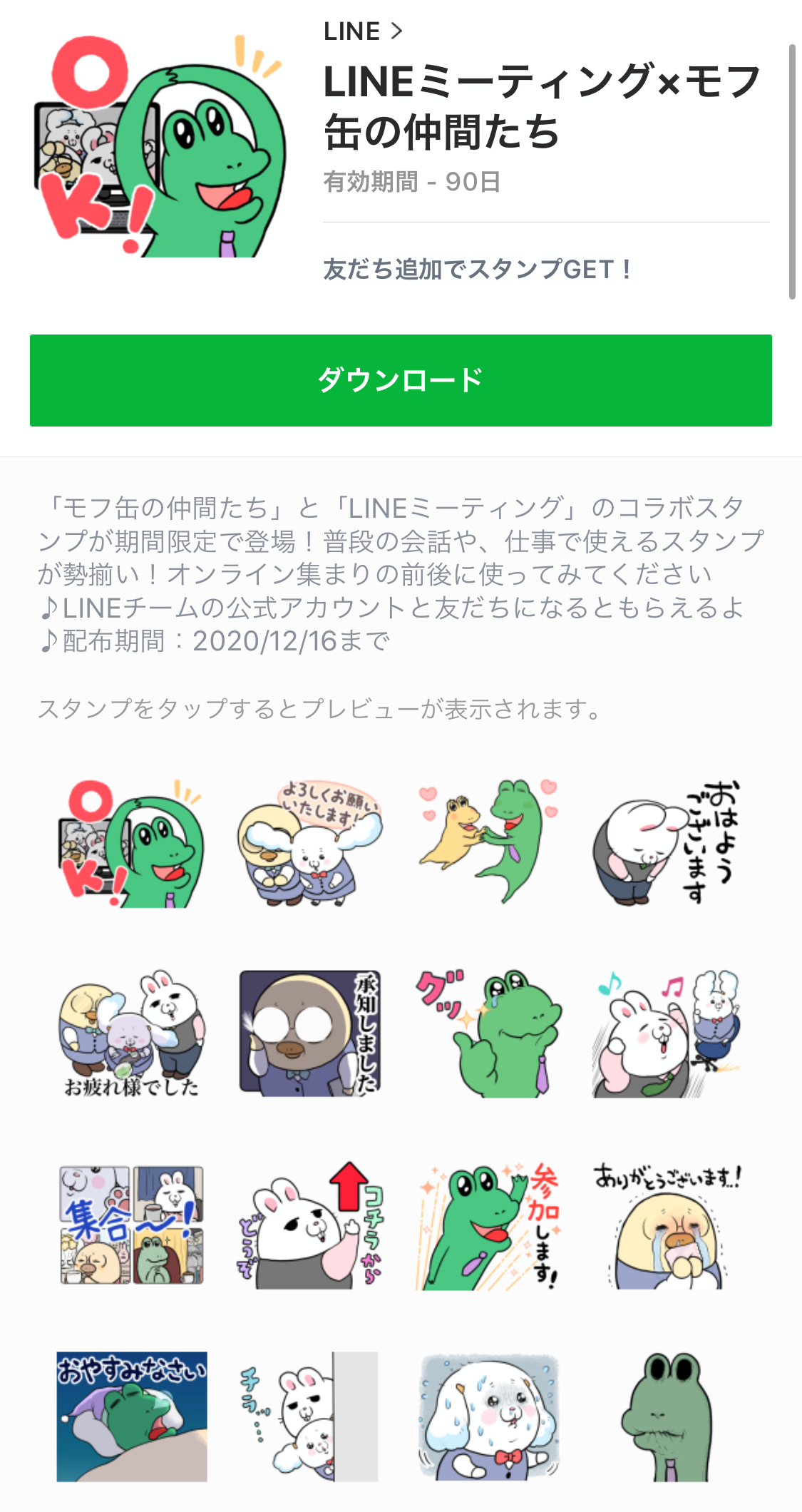The height and width of the screenshot is (1512, 802).
Task: Preview the よろしくお願いいたします sticker
Action: point(310,843)
